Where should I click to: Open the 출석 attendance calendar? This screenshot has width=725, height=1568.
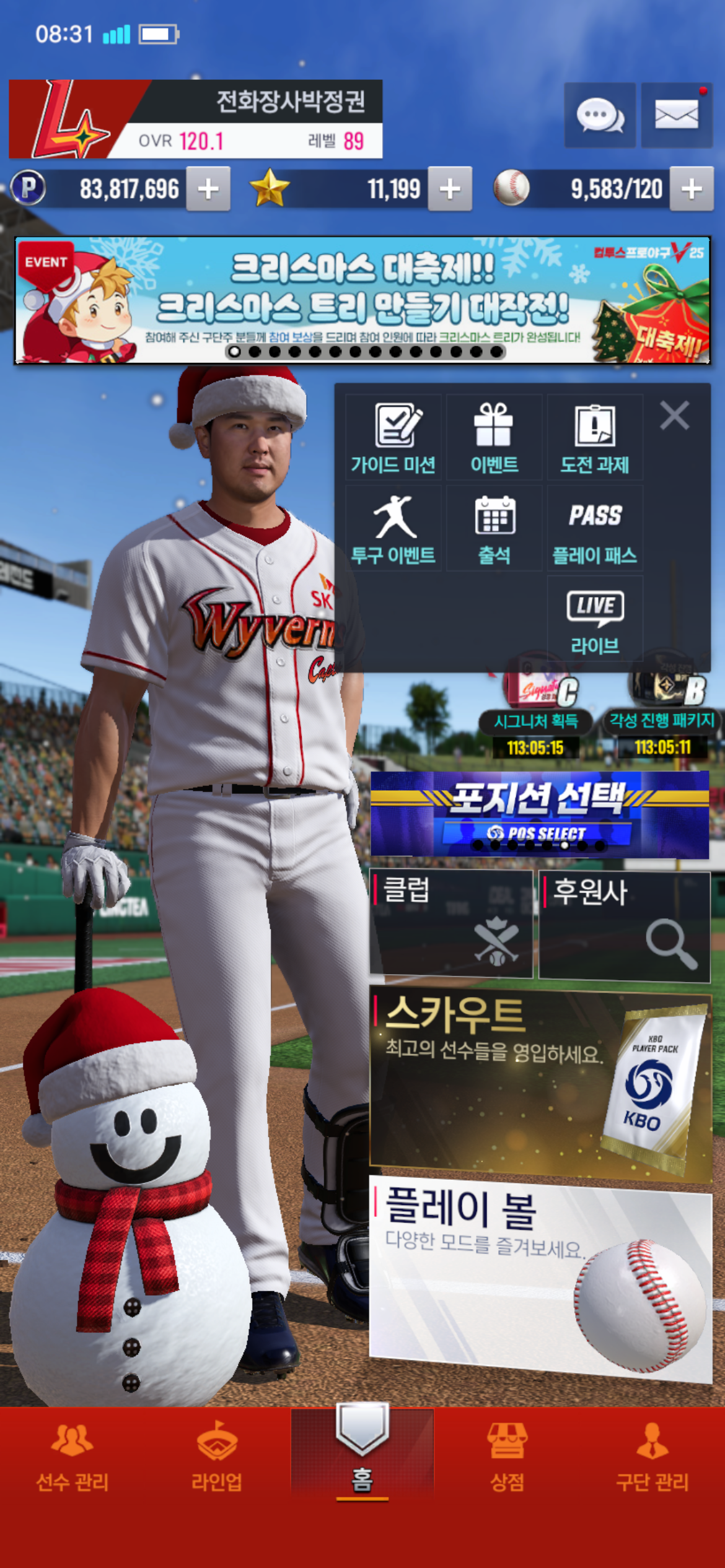494,529
